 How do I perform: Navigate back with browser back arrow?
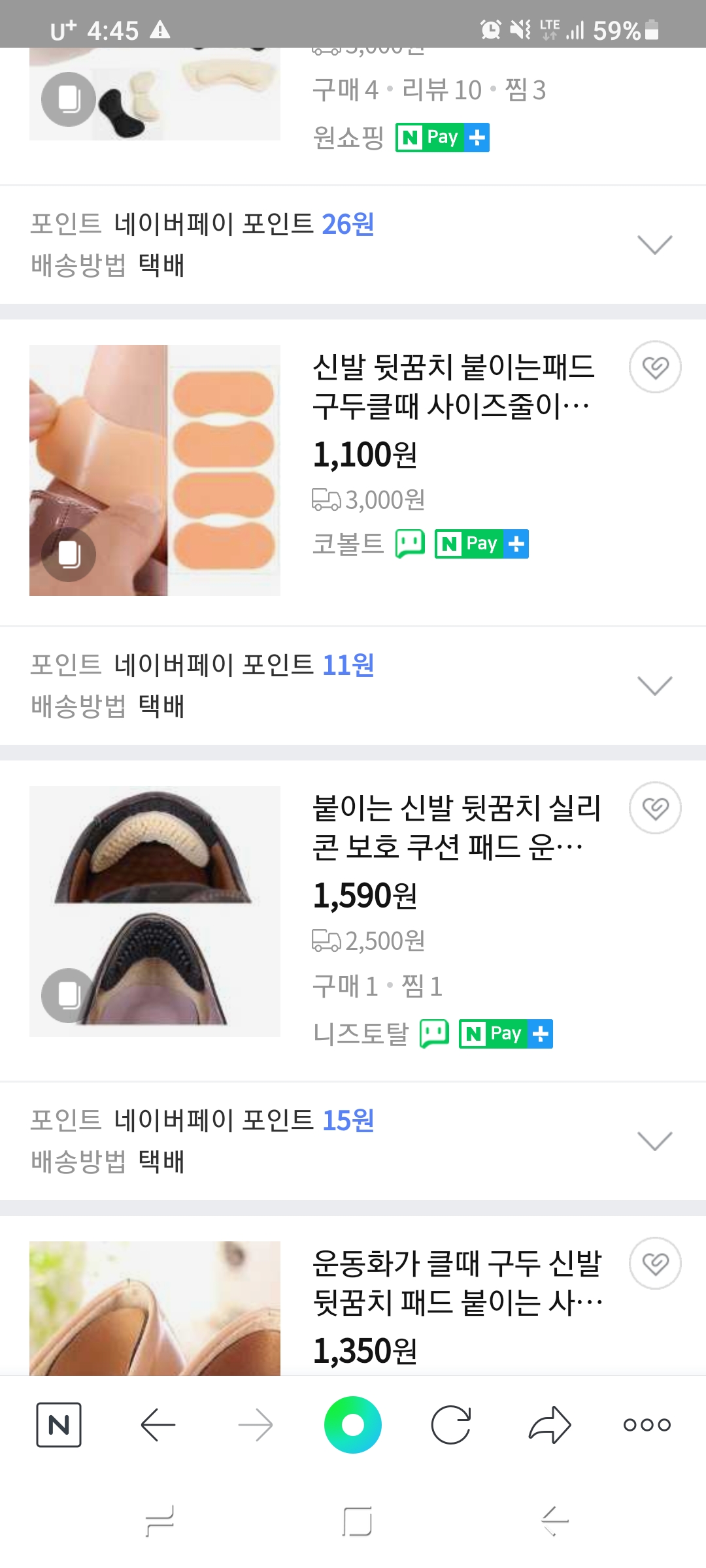(x=157, y=1426)
